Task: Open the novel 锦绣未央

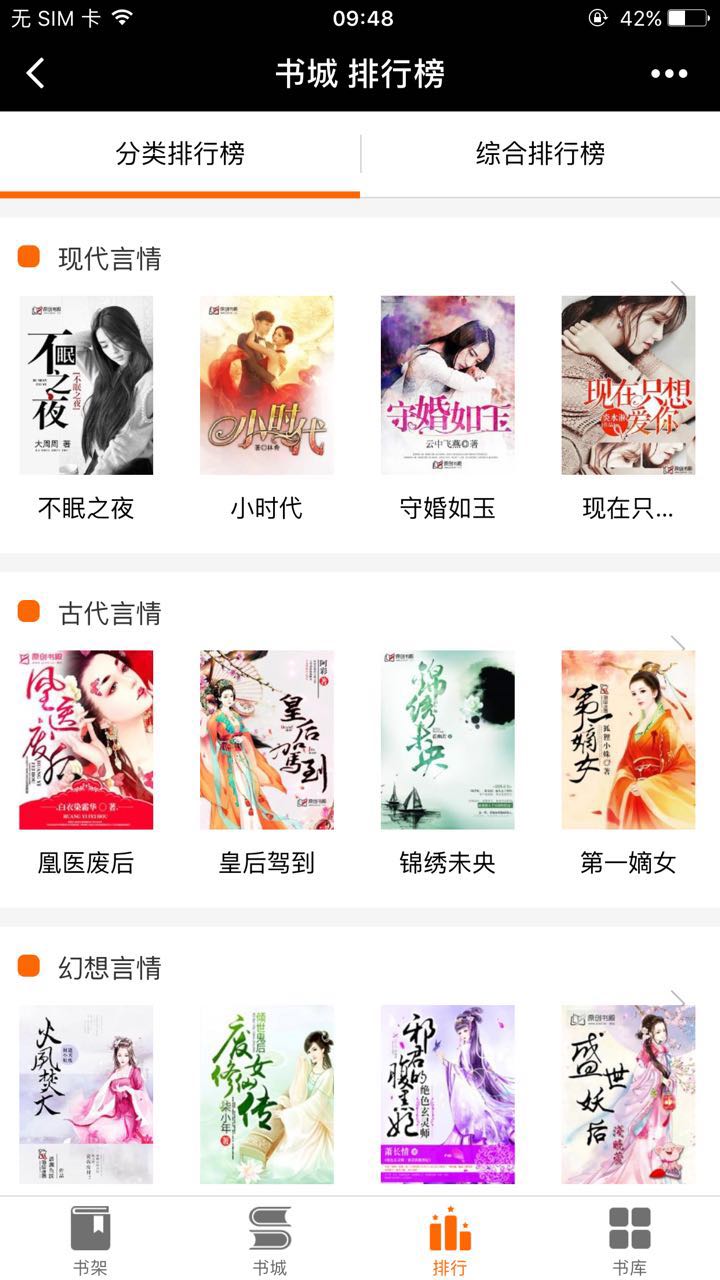Action: pyautogui.click(x=448, y=740)
